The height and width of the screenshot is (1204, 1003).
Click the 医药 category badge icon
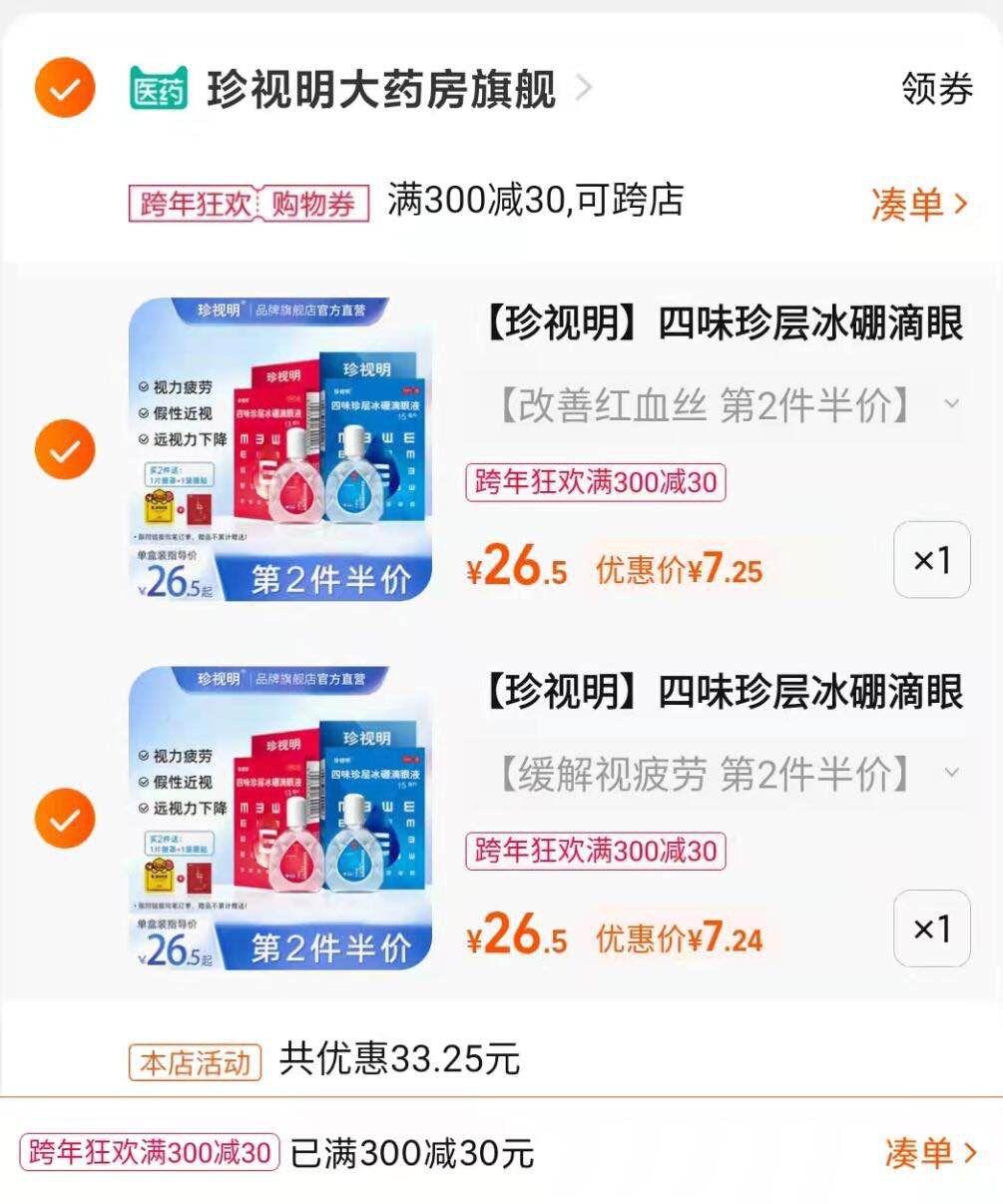[x=160, y=90]
